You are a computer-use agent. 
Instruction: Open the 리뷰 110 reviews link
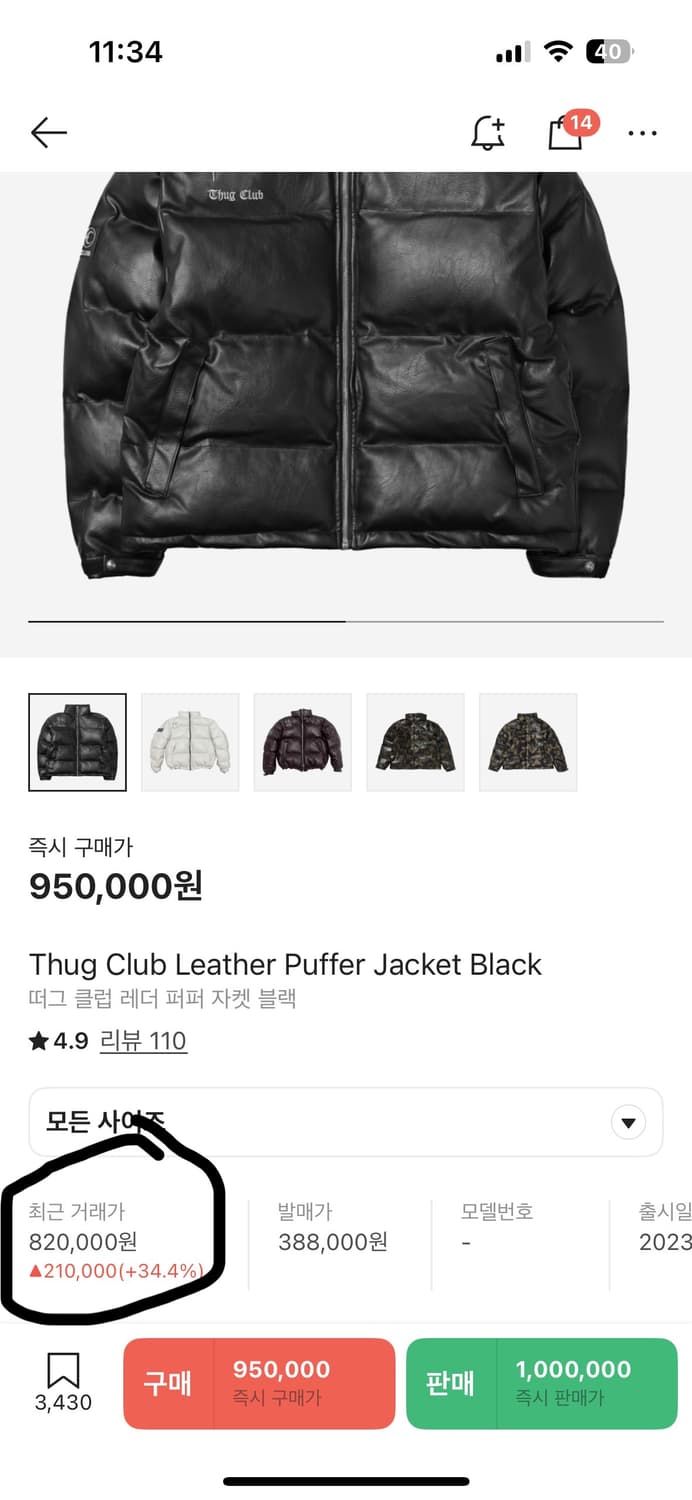pyautogui.click(x=143, y=1041)
